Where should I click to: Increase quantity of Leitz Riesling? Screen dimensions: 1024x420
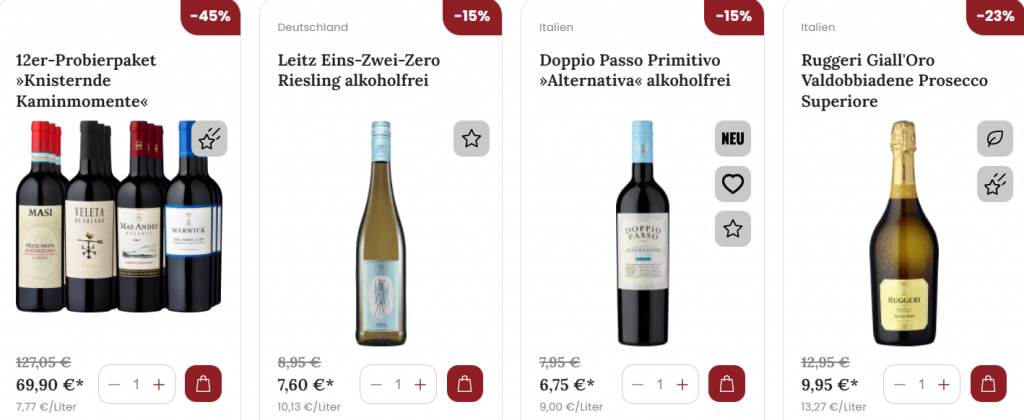tap(421, 384)
